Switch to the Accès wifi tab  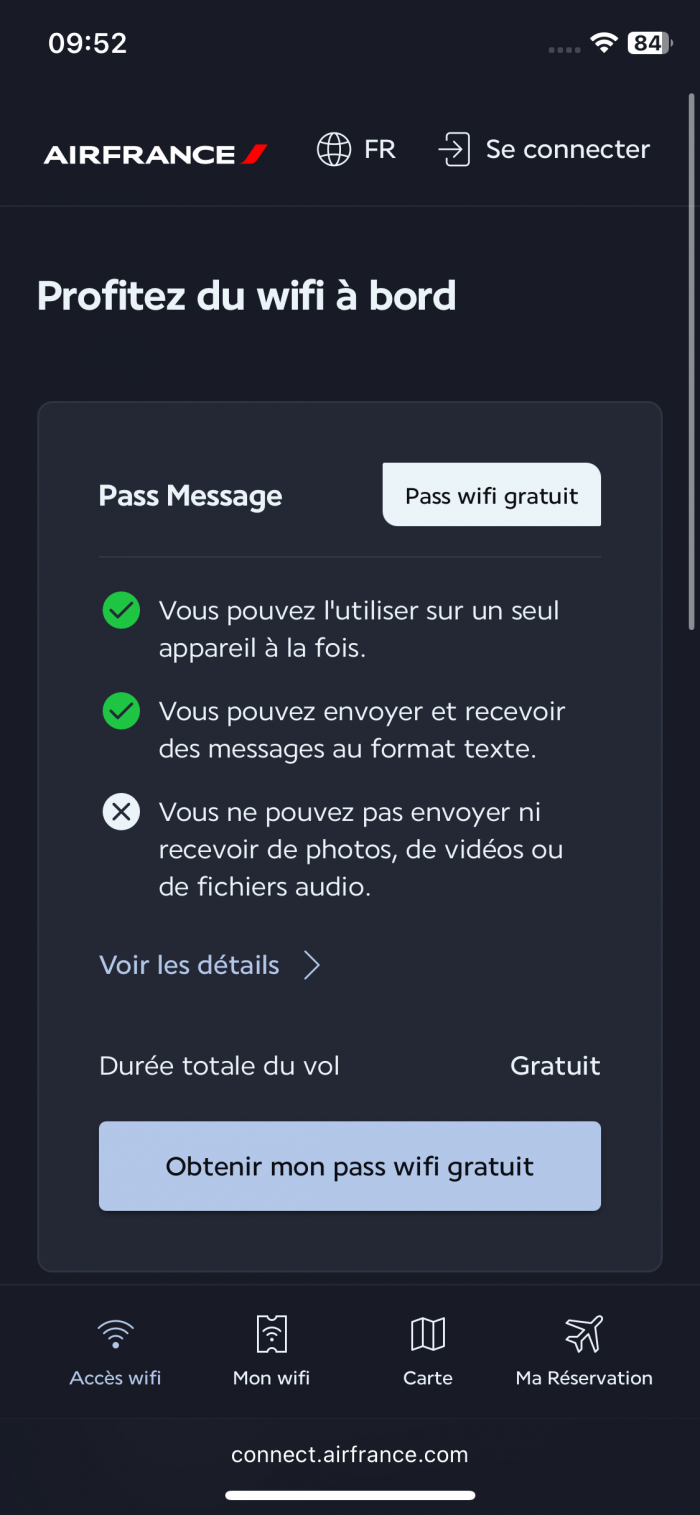pyautogui.click(x=116, y=1351)
